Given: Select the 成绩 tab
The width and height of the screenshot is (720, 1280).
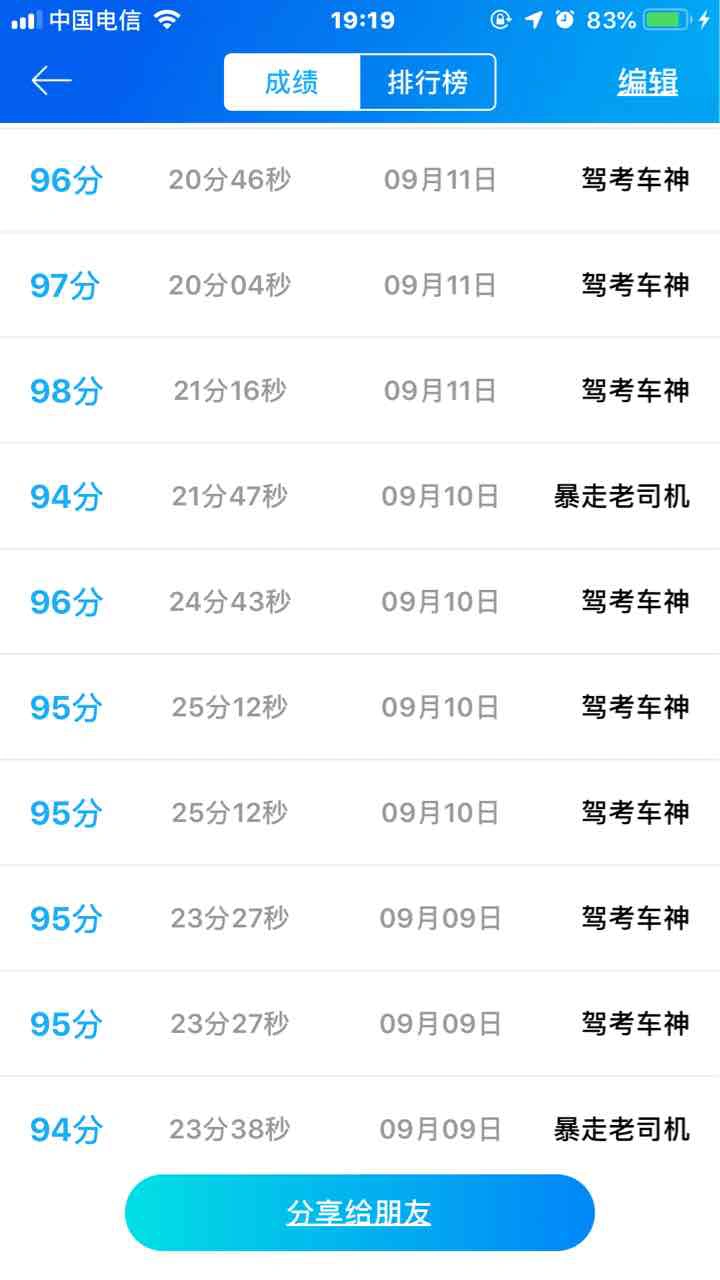Looking at the screenshot, I should [x=292, y=82].
